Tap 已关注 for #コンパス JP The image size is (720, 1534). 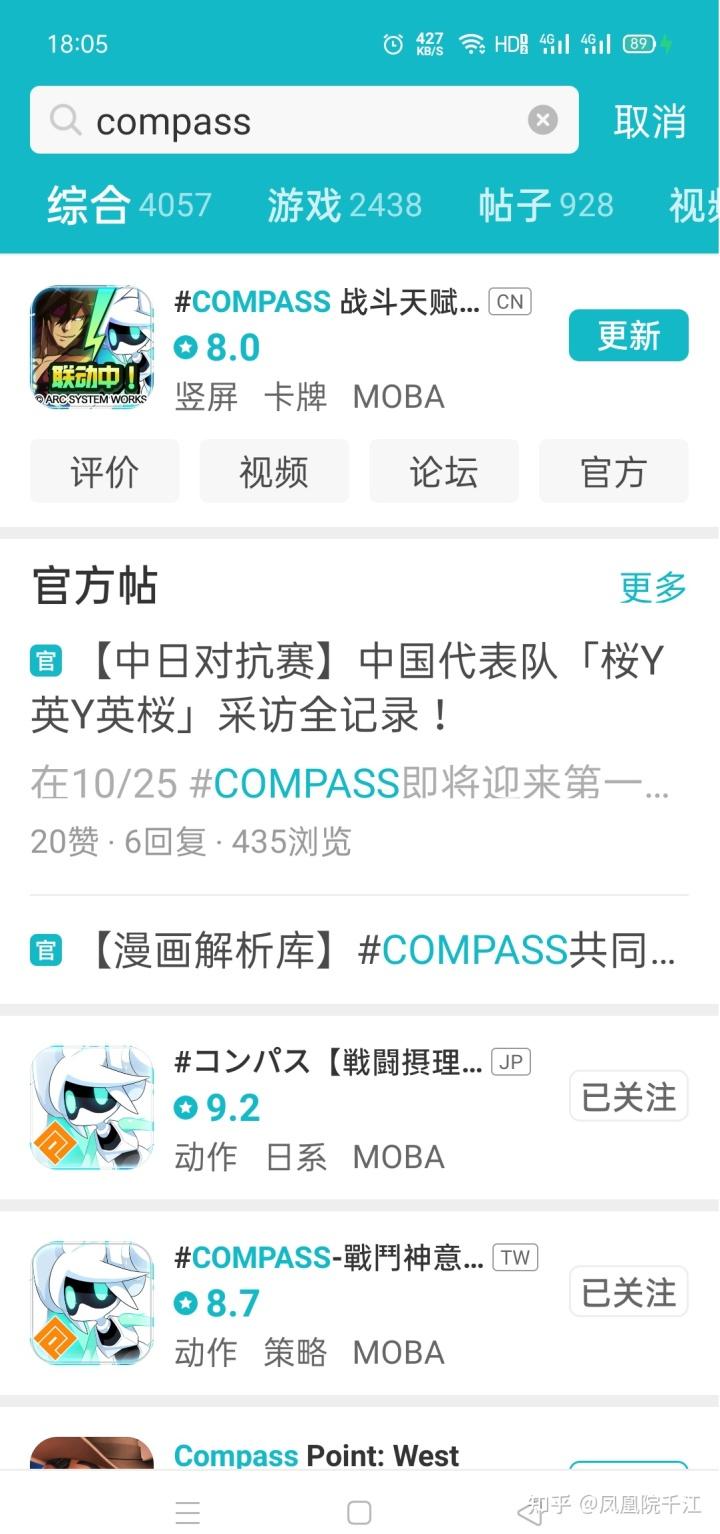628,1097
